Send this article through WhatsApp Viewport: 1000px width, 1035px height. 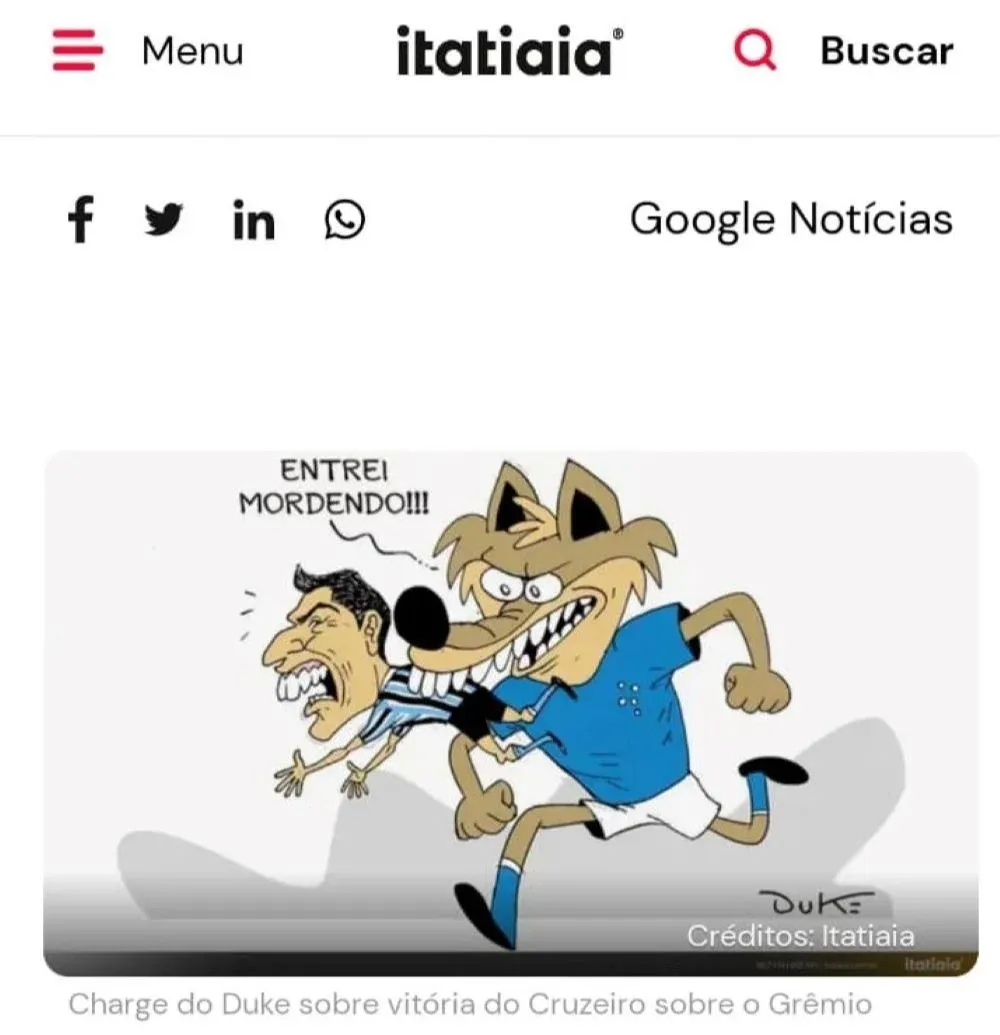345,220
